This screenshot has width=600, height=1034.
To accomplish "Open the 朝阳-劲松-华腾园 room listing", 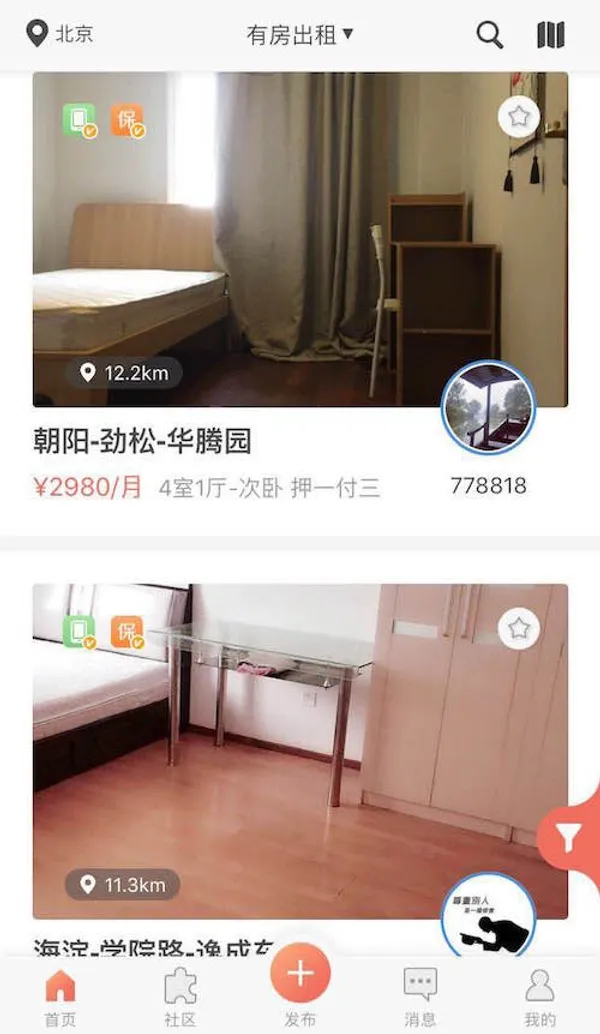I will pos(250,250).
